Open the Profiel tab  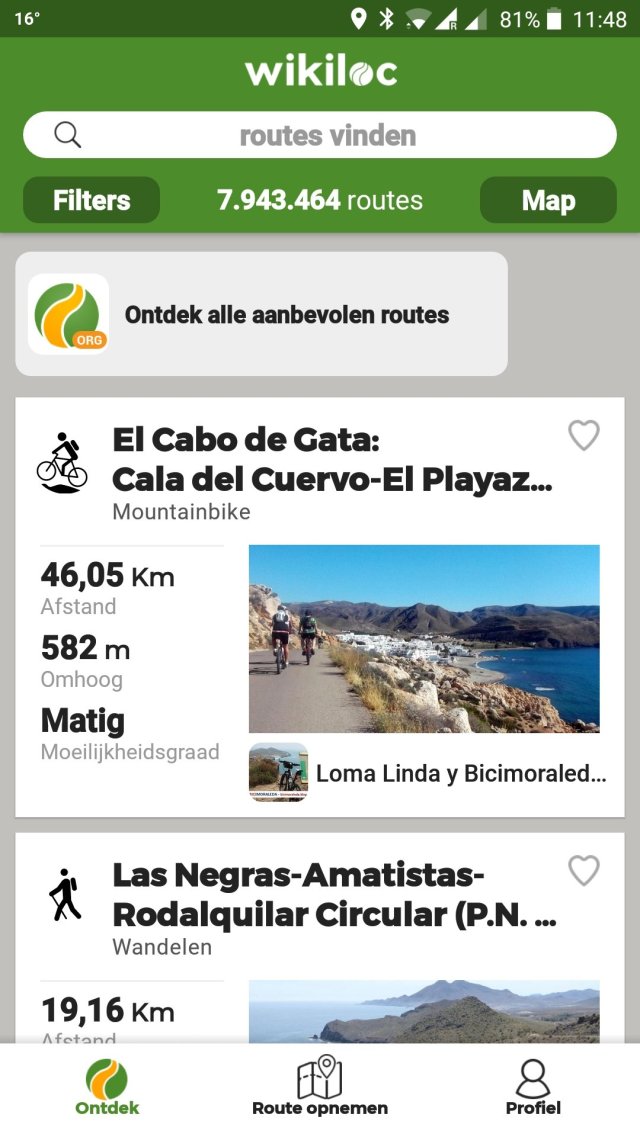[533, 1088]
